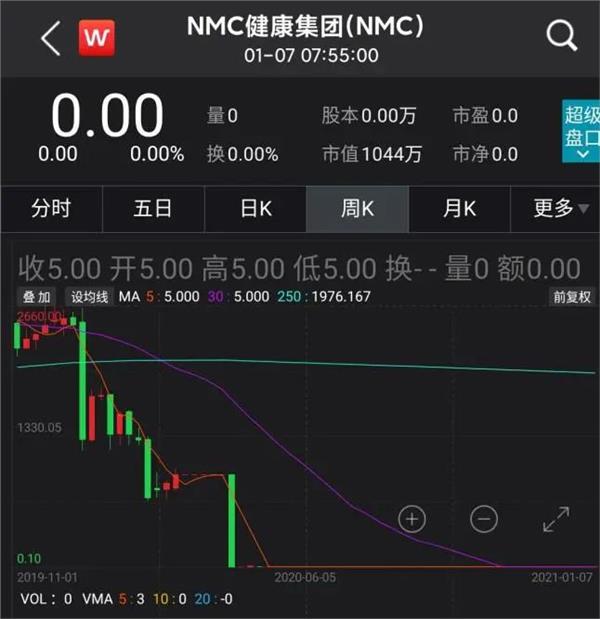
Task: Open 设均线 moving average settings
Action: point(89,297)
